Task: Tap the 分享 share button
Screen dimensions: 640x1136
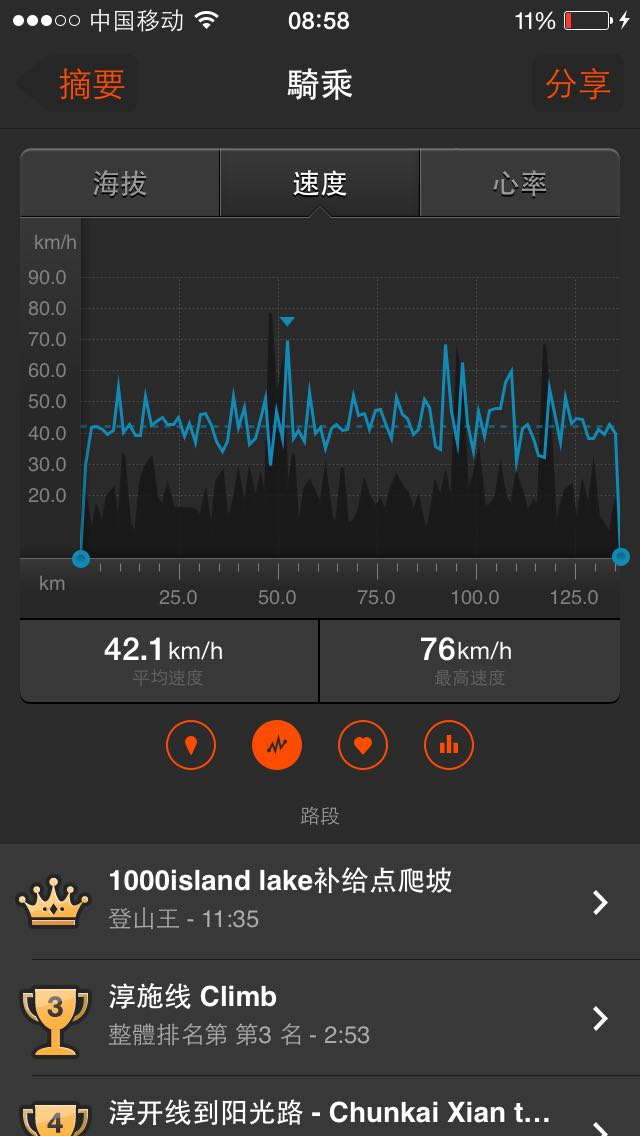Action: (577, 84)
